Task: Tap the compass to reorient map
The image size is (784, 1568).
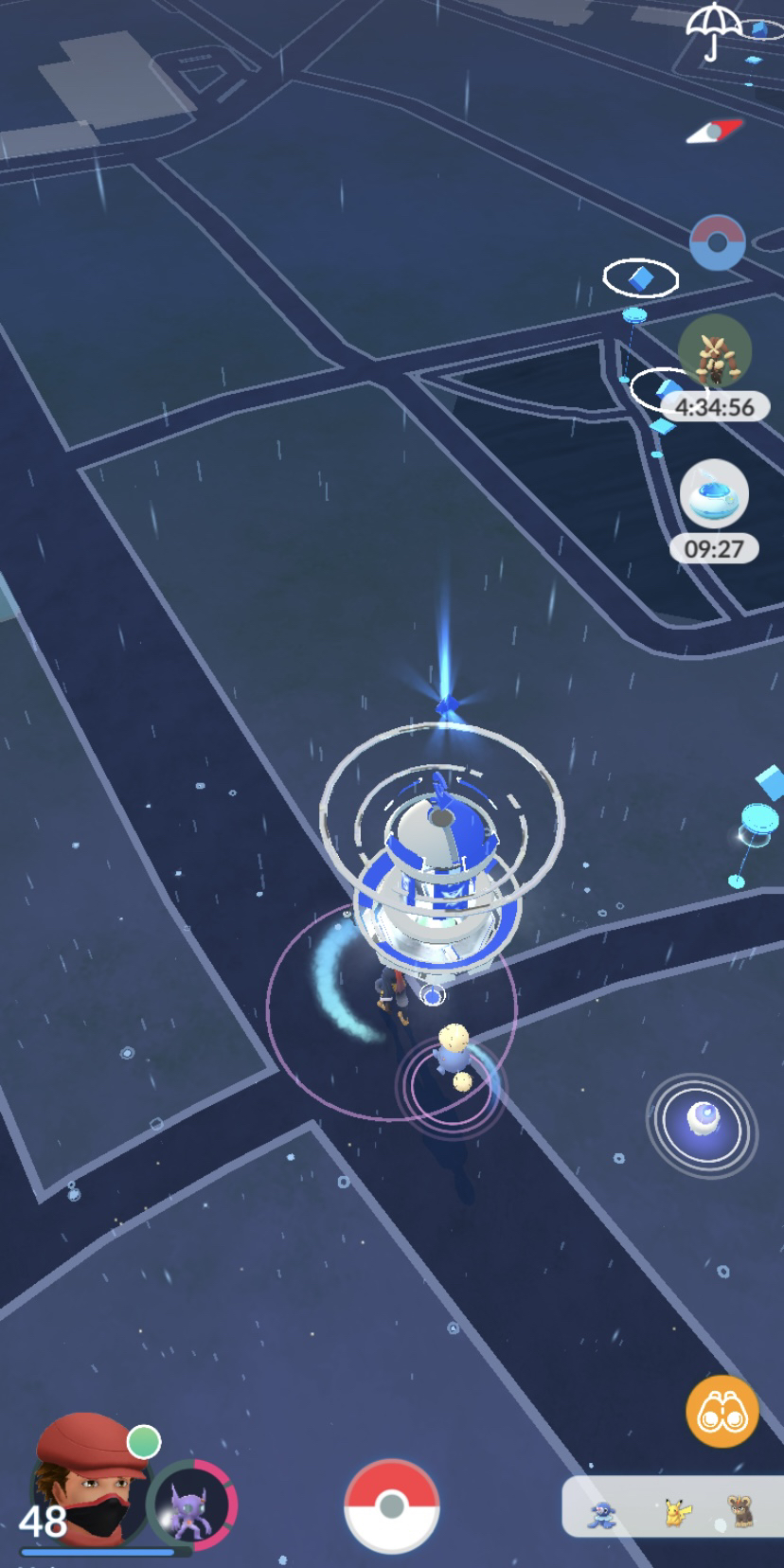Action: (x=714, y=132)
